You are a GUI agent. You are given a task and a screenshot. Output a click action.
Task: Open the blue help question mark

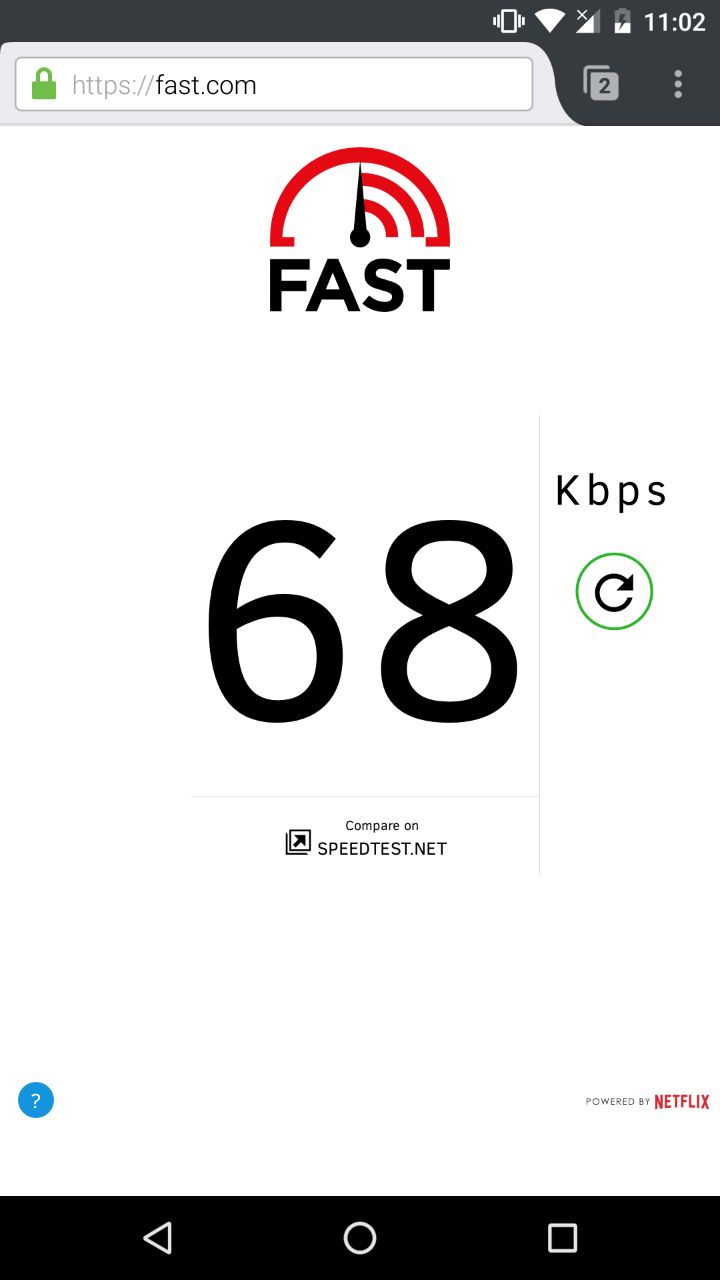[36, 1101]
